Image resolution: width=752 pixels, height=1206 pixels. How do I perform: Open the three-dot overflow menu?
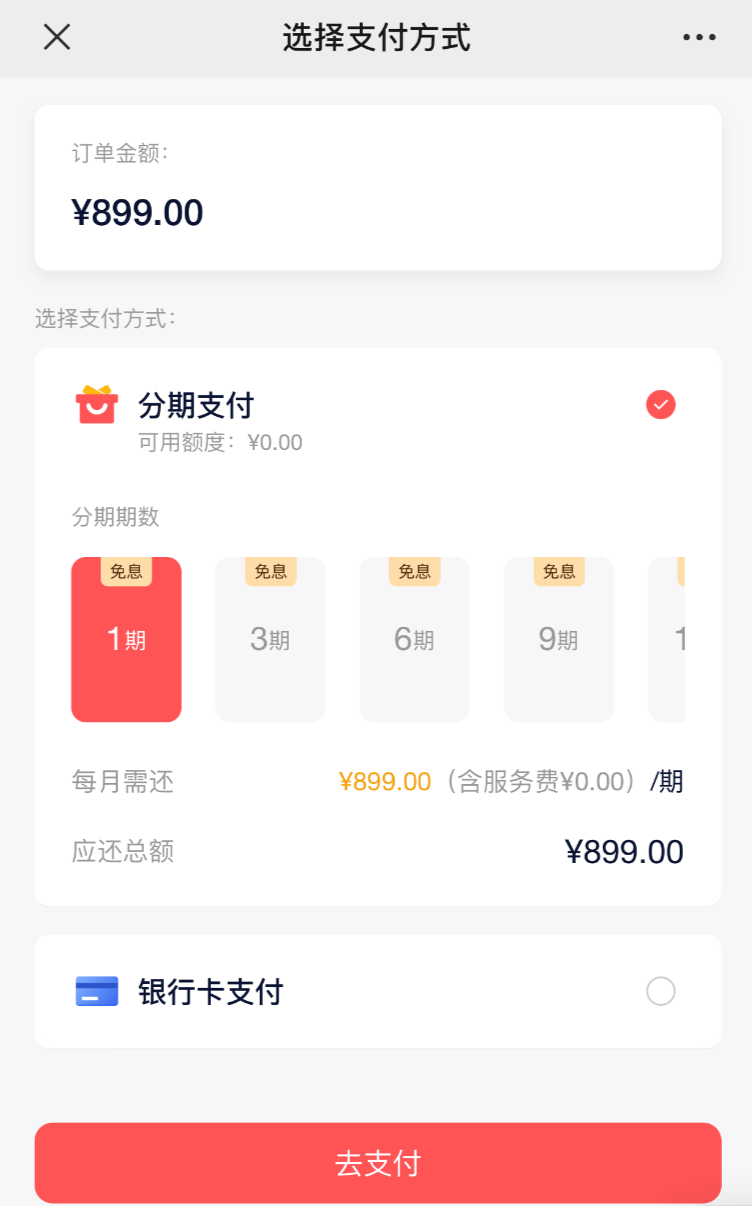click(x=699, y=38)
